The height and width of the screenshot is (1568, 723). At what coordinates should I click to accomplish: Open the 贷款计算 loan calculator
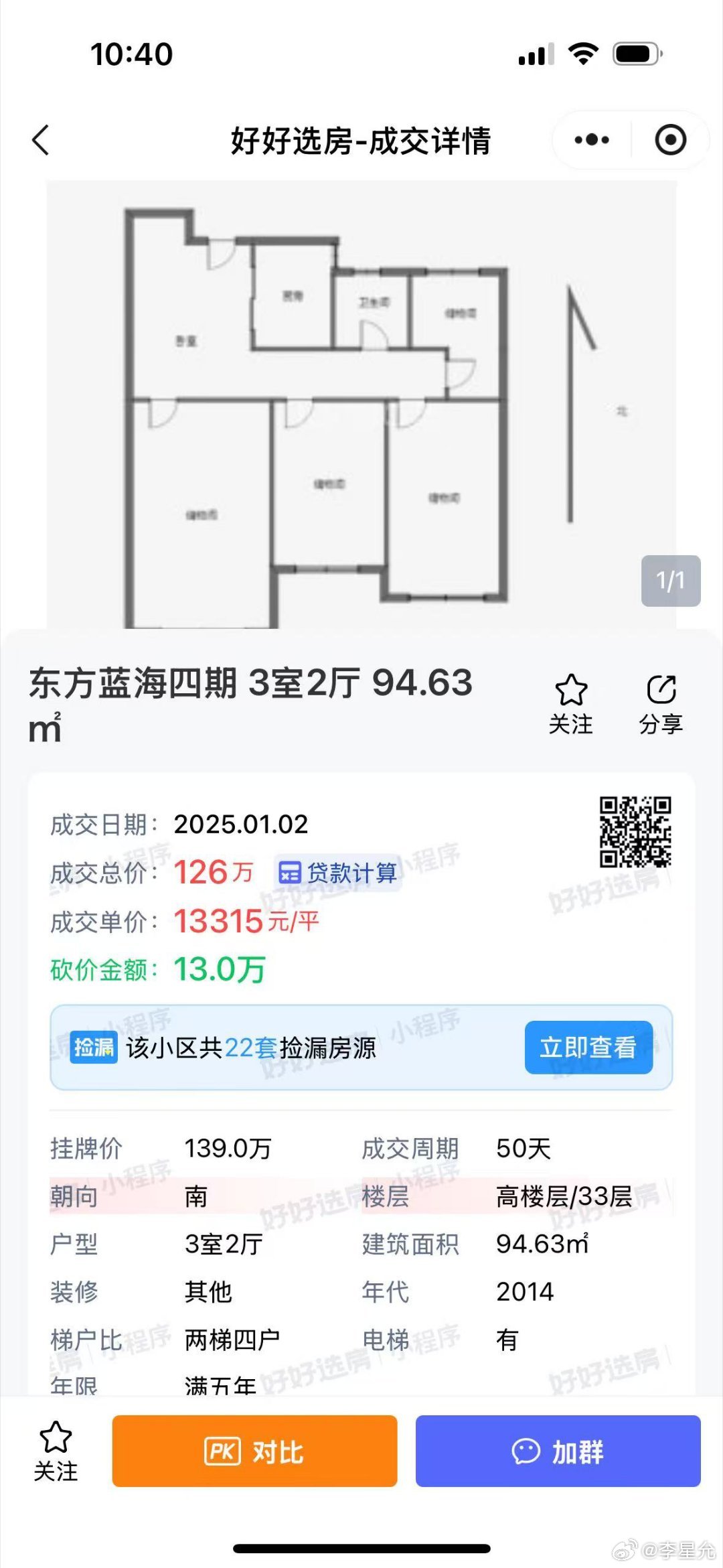tap(338, 873)
